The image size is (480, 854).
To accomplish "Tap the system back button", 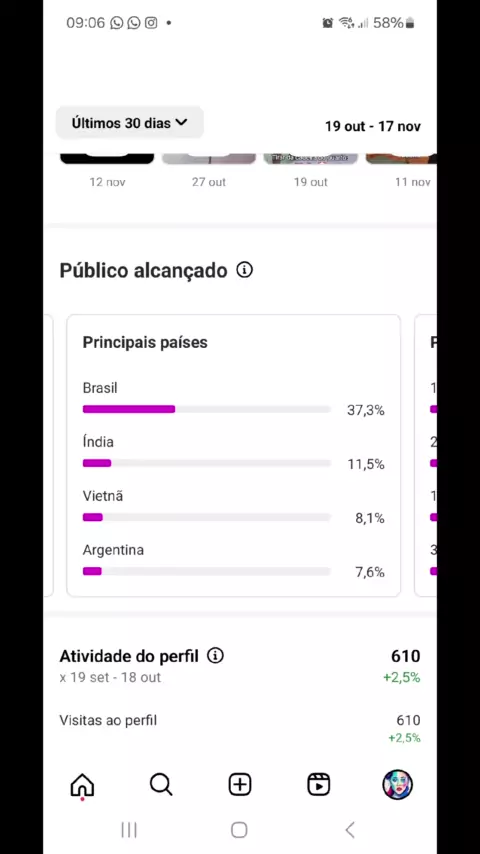I will (350, 830).
